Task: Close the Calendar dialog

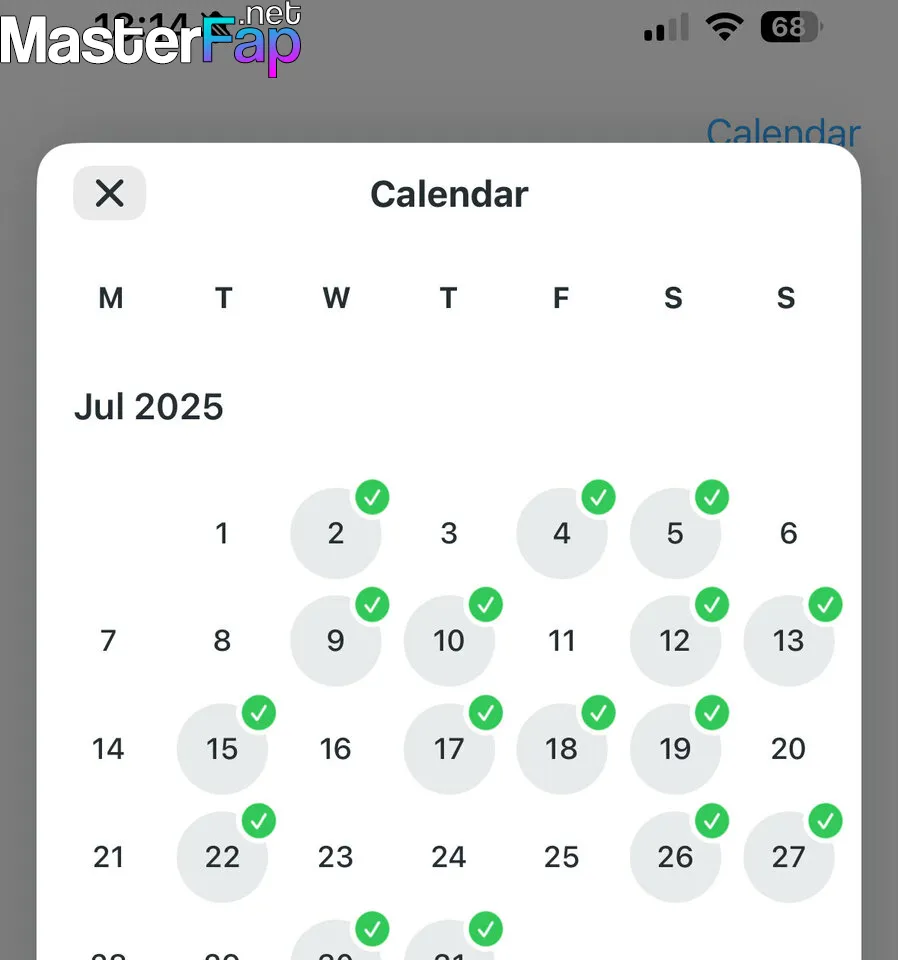Action: [x=109, y=193]
